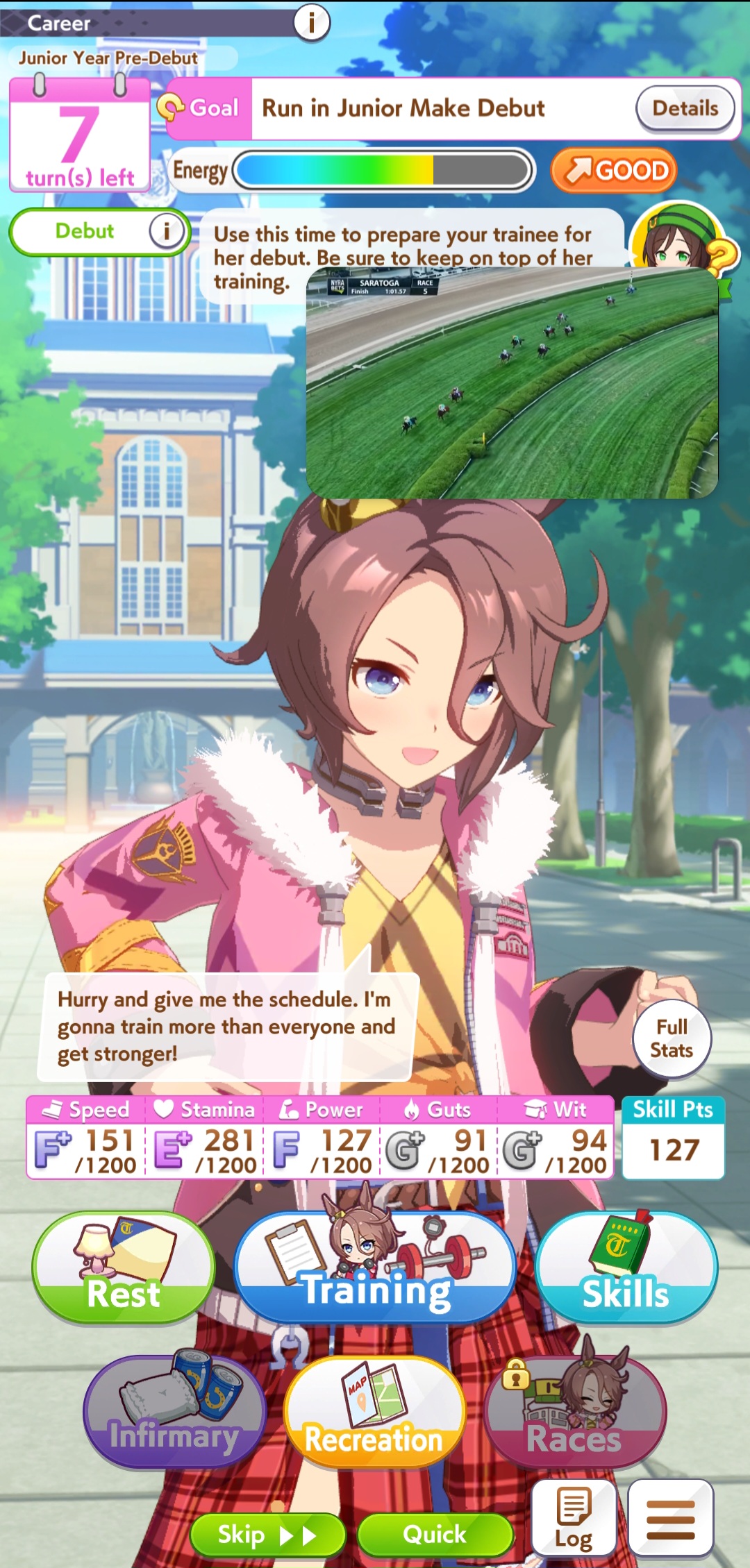The height and width of the screenshot is (1568, 750).
Task: Open the Debut info button
Action: pos(166,231)
